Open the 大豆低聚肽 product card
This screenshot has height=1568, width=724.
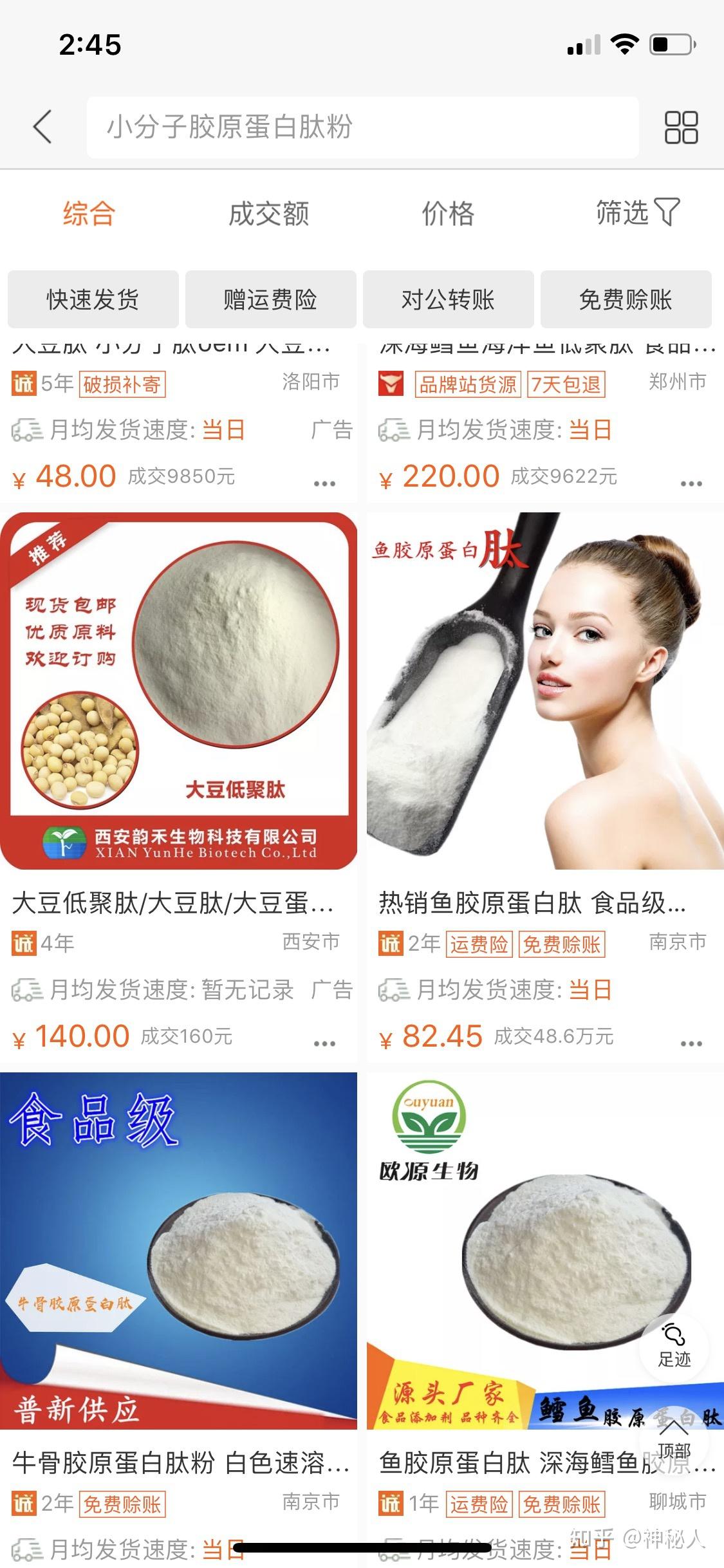point(178,691)
